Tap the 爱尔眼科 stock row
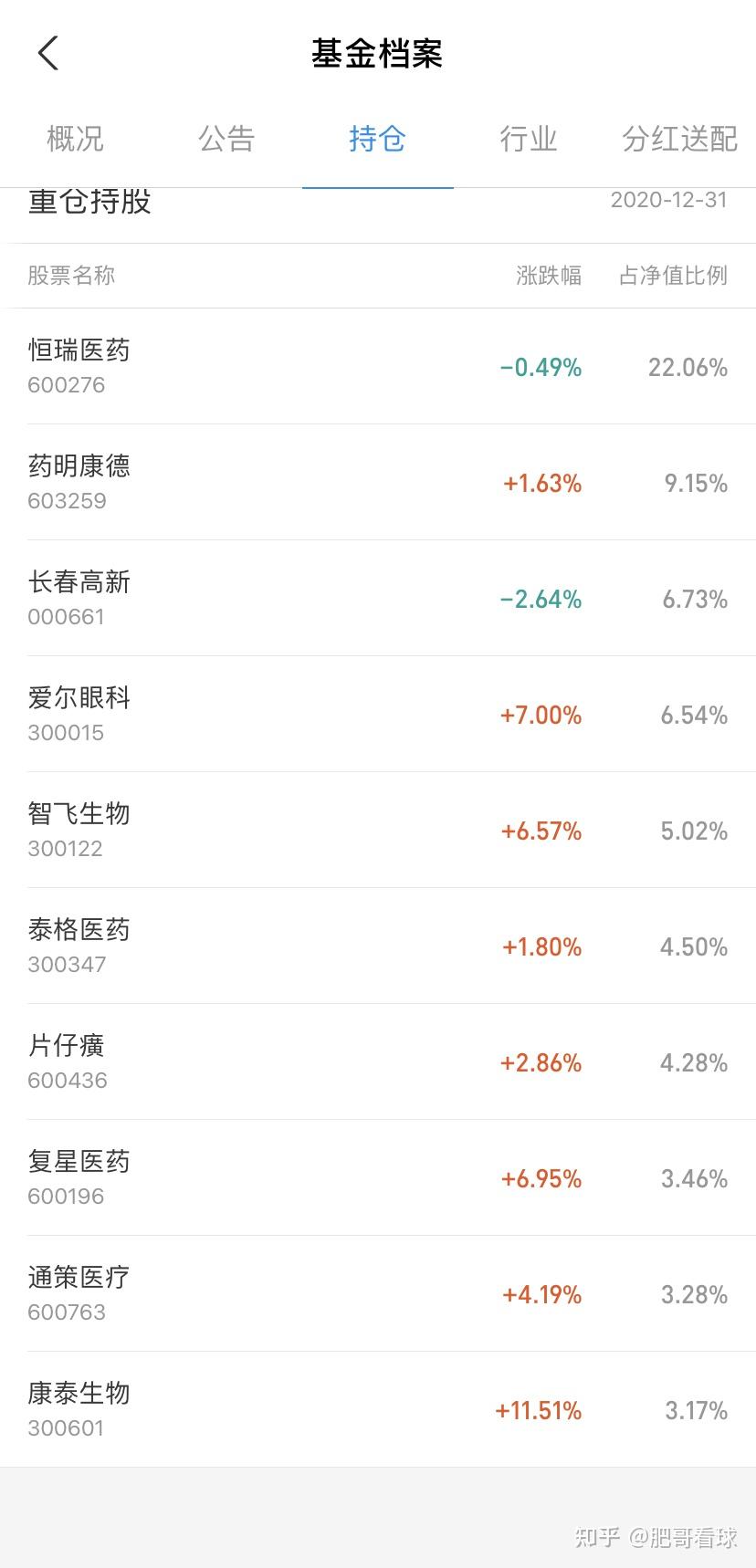The width and height of the screenshot is (756, 1568). (378, 714)
